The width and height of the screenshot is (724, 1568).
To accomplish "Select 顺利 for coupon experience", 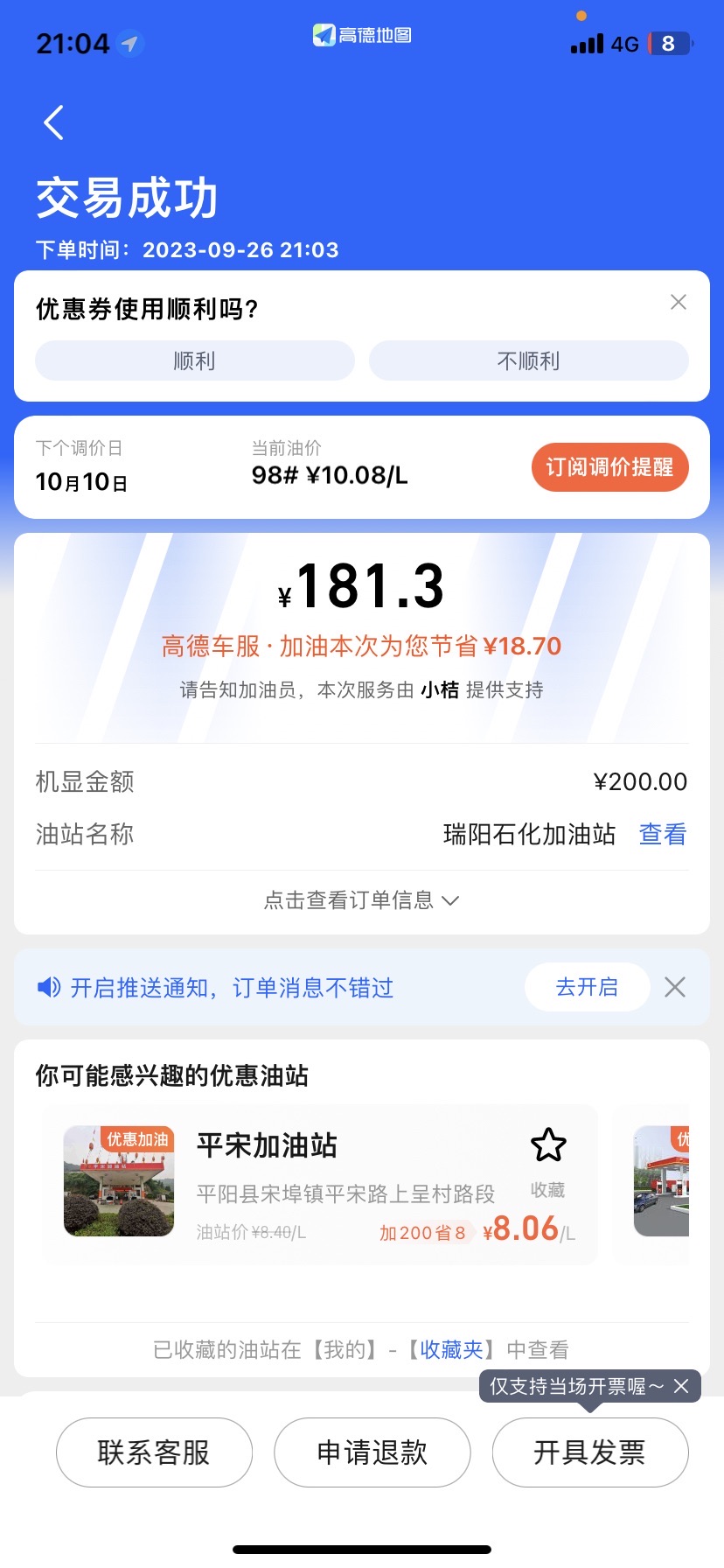I will click(194, 361).
